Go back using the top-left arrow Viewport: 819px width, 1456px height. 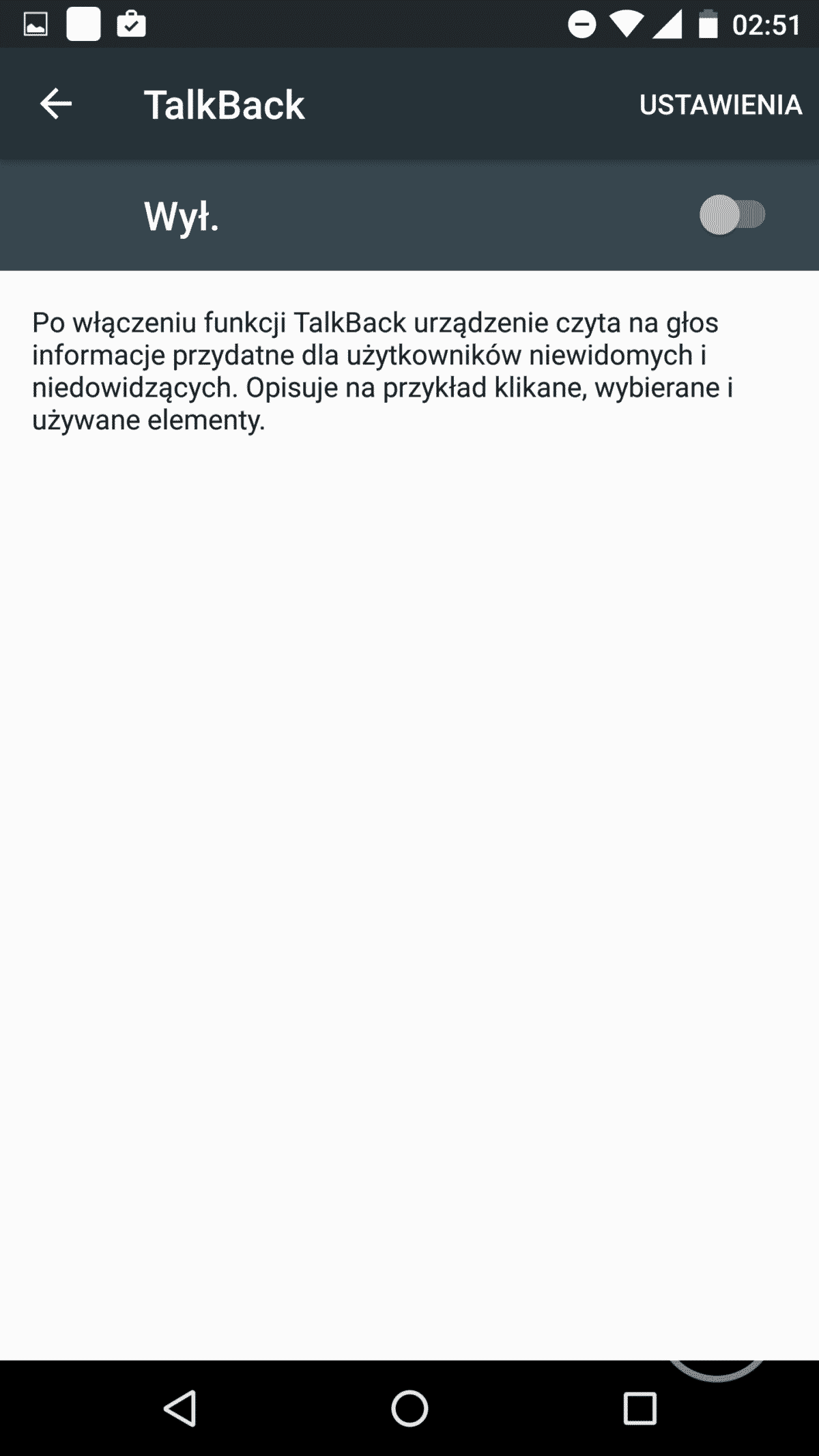click(56, 104)
